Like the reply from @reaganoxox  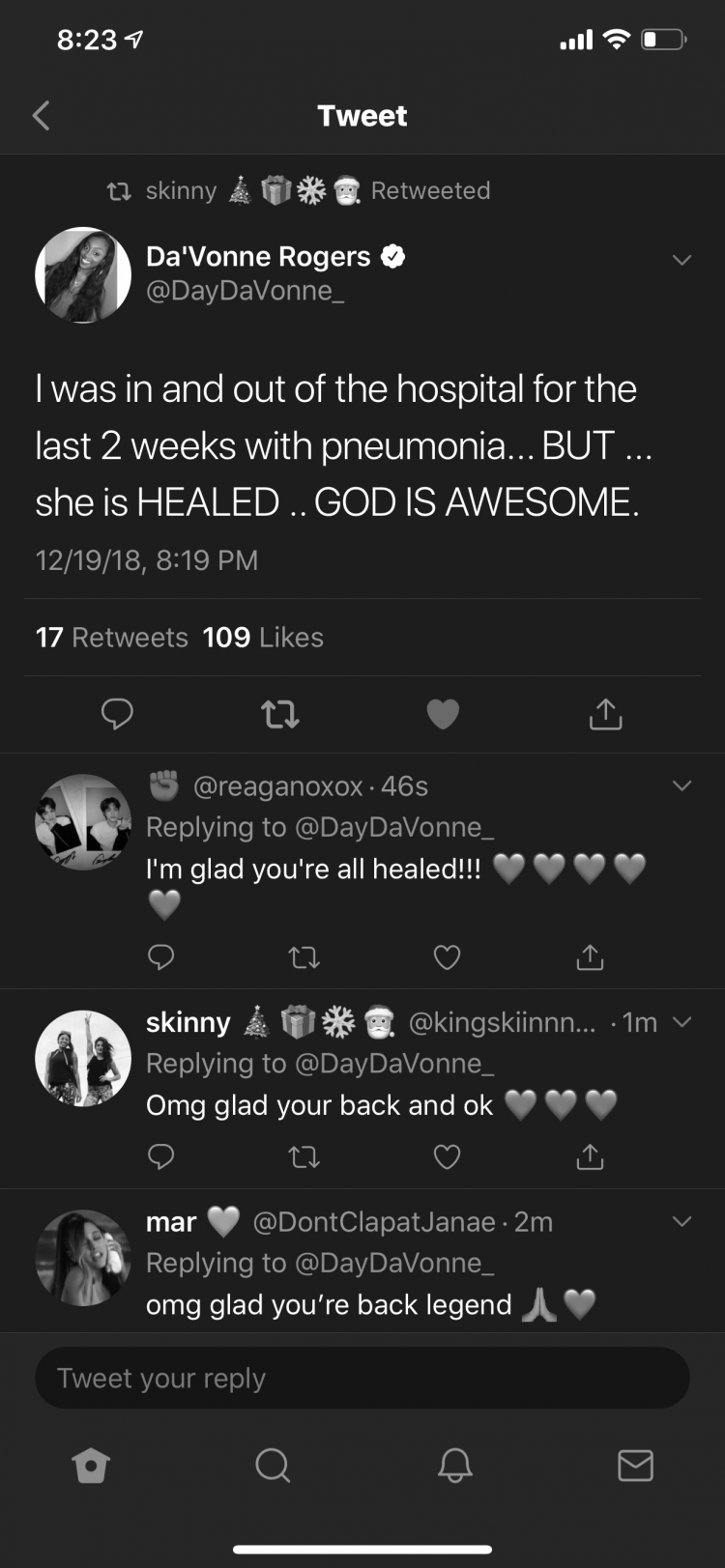(447, 957)
